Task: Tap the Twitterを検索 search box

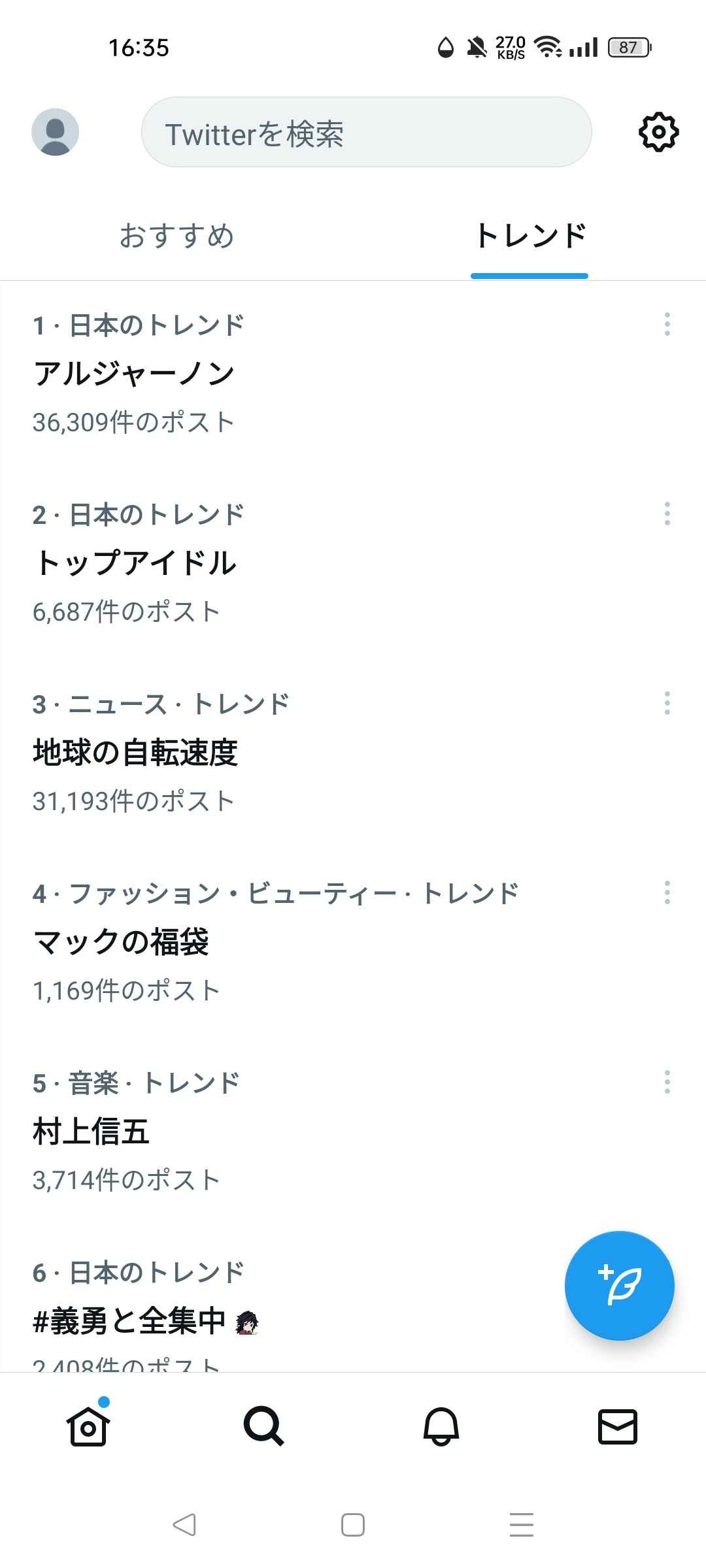Action: point(366,133)
